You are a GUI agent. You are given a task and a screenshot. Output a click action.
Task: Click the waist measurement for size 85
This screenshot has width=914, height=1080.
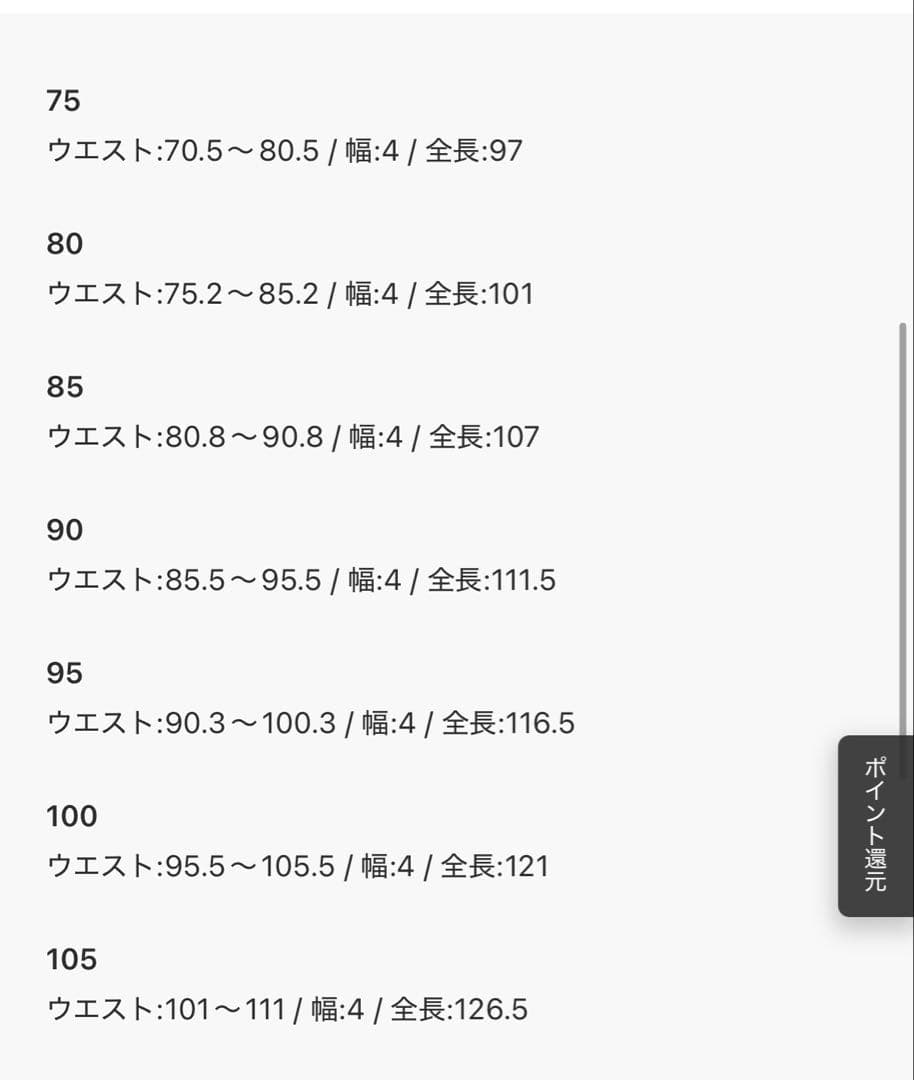click(190, 437)
